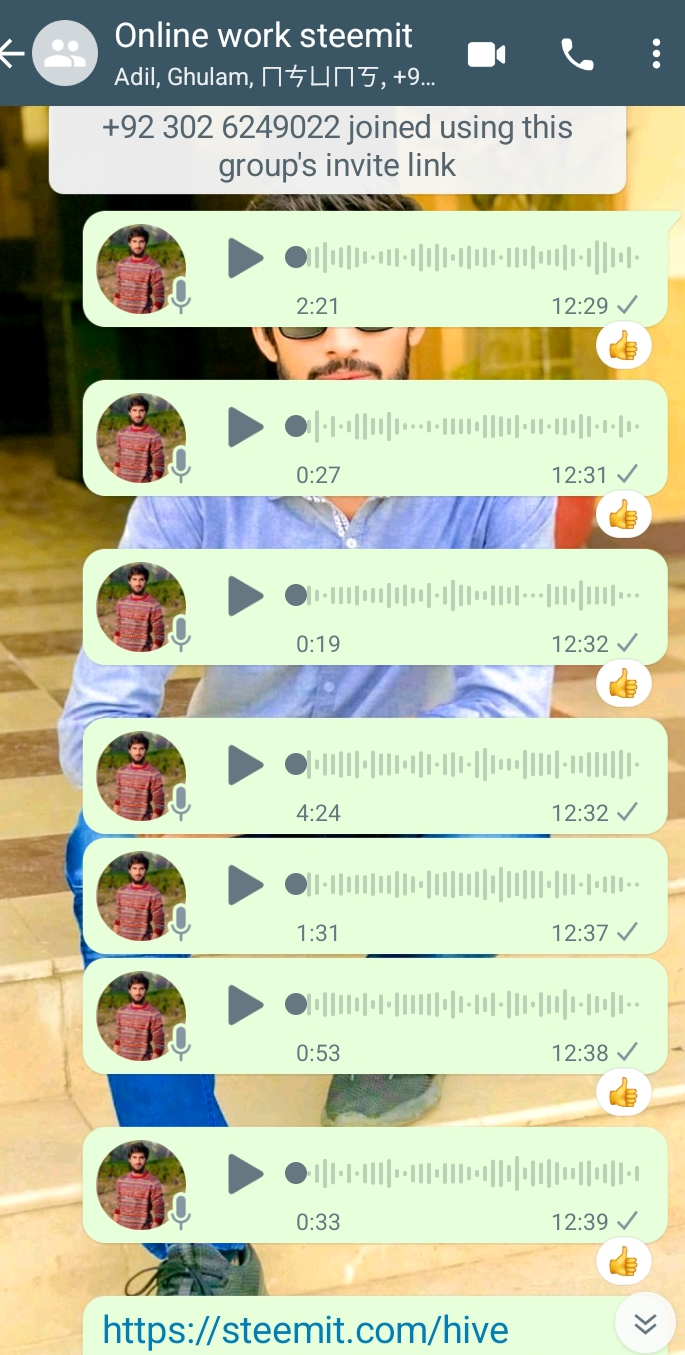
Task: View thumbs-up reaction on 12:31 voice message
Action: tap(623, 516)
